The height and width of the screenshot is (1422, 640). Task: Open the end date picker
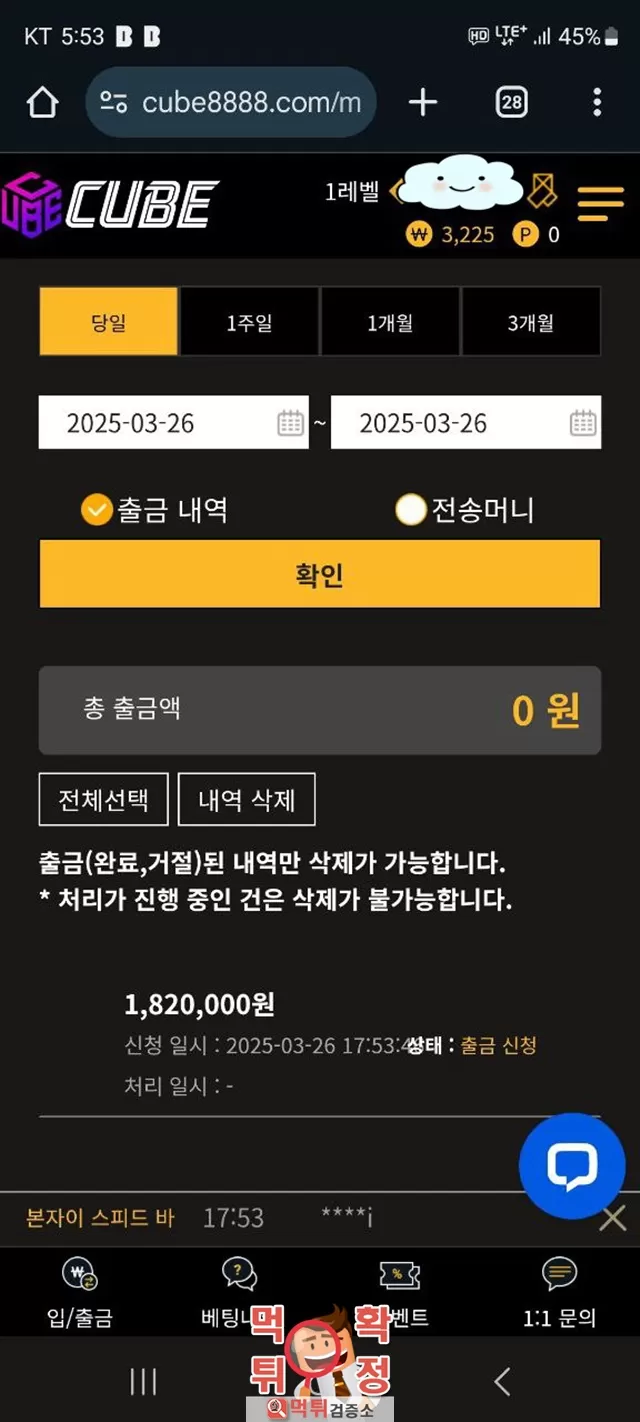(583, 423)
